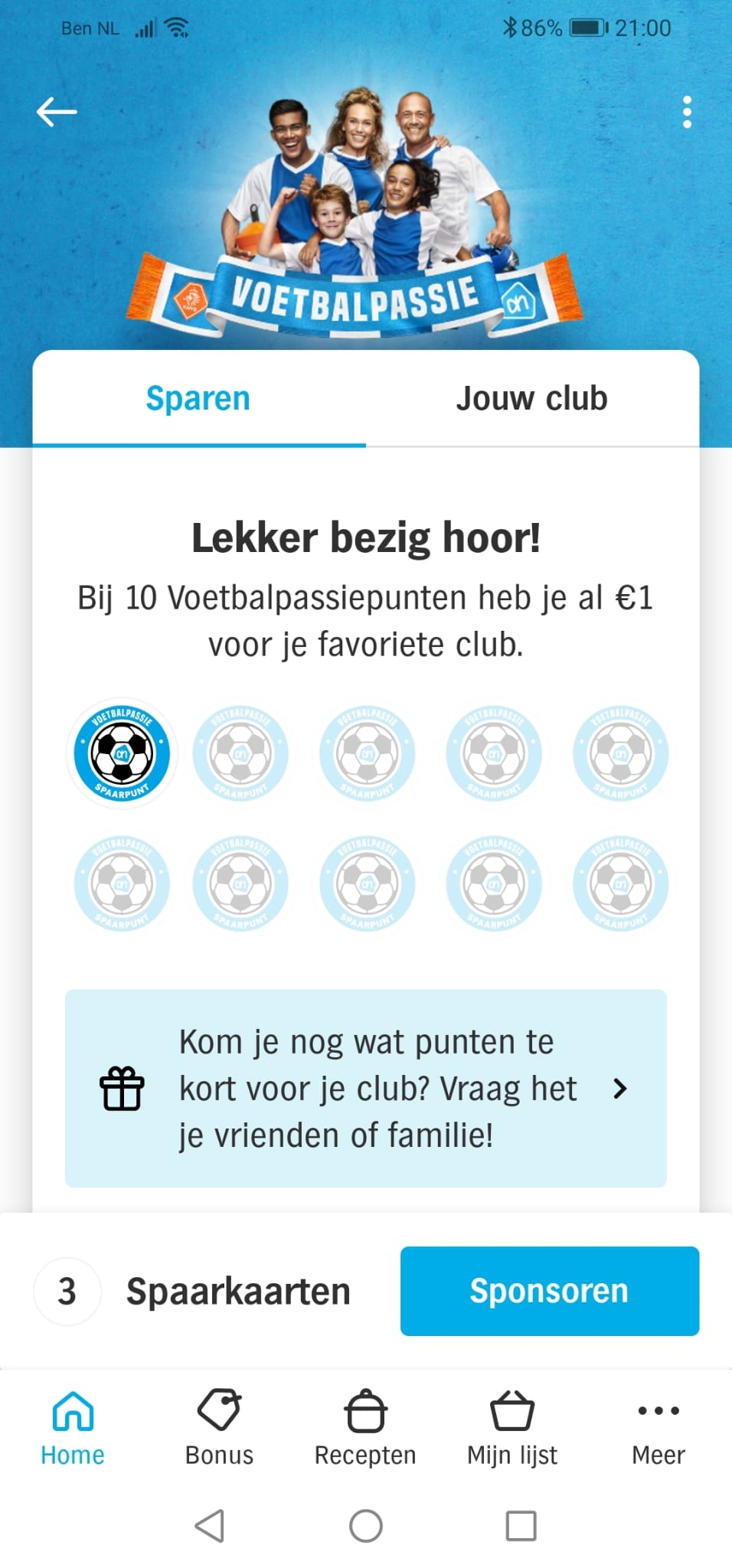This screenshot has width=732, height=1568.
Task: Open the Recepten tab
Action: click(x=365, y=1428)
